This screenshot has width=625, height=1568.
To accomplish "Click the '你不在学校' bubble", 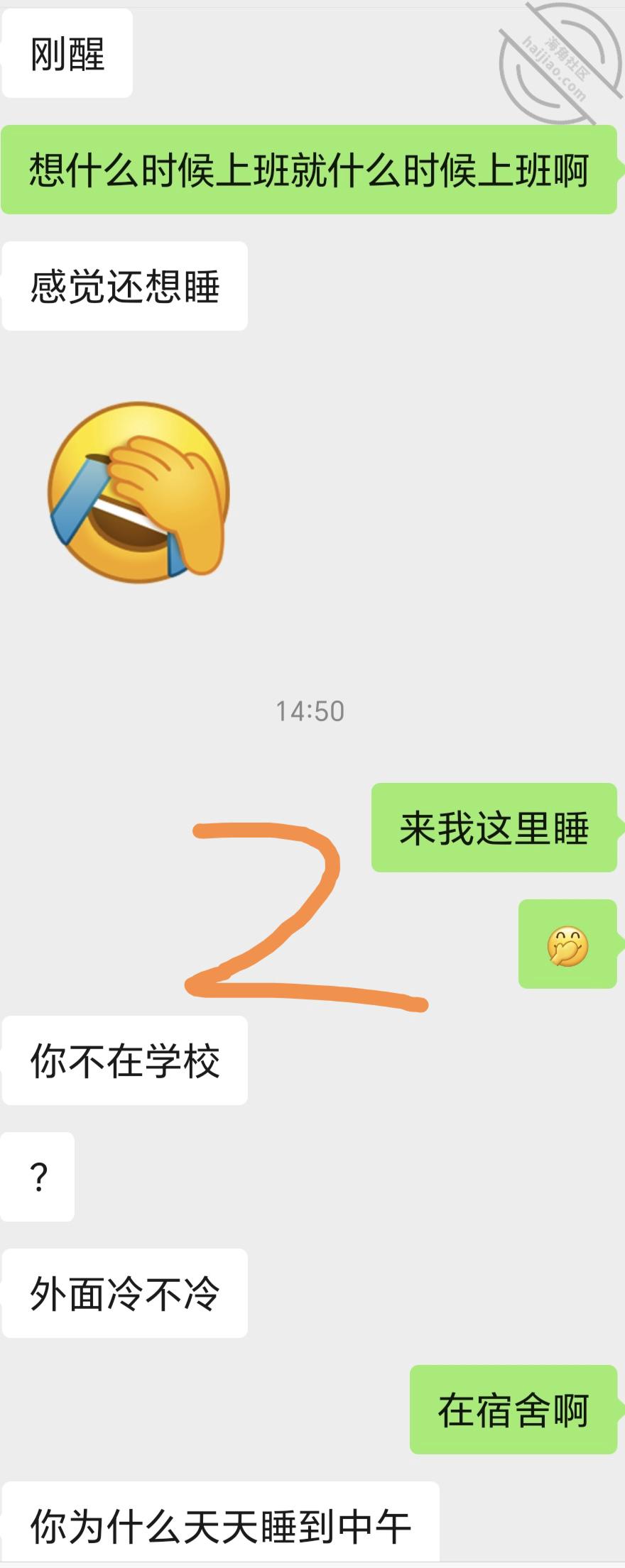I will [124, 1059].
